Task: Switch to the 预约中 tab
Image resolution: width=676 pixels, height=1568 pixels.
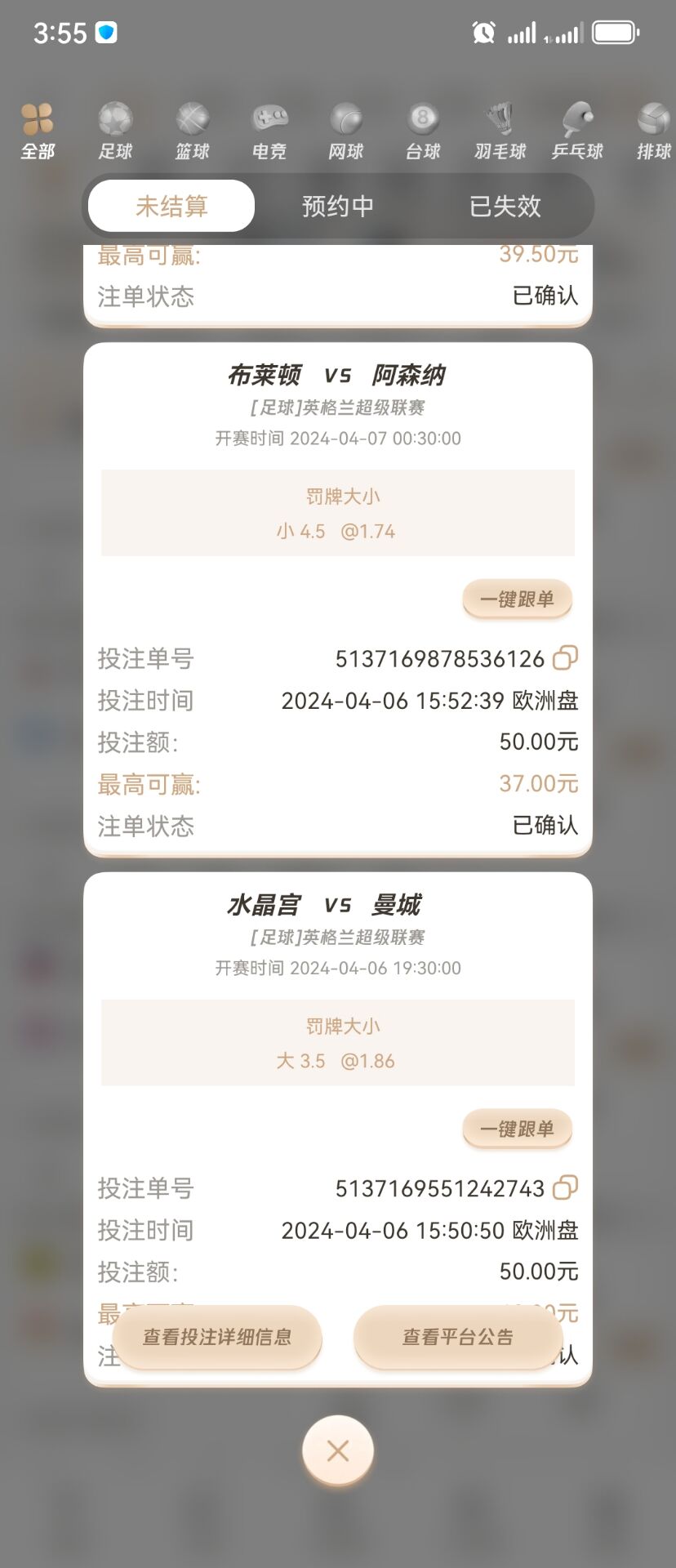Action: [338, 206]
